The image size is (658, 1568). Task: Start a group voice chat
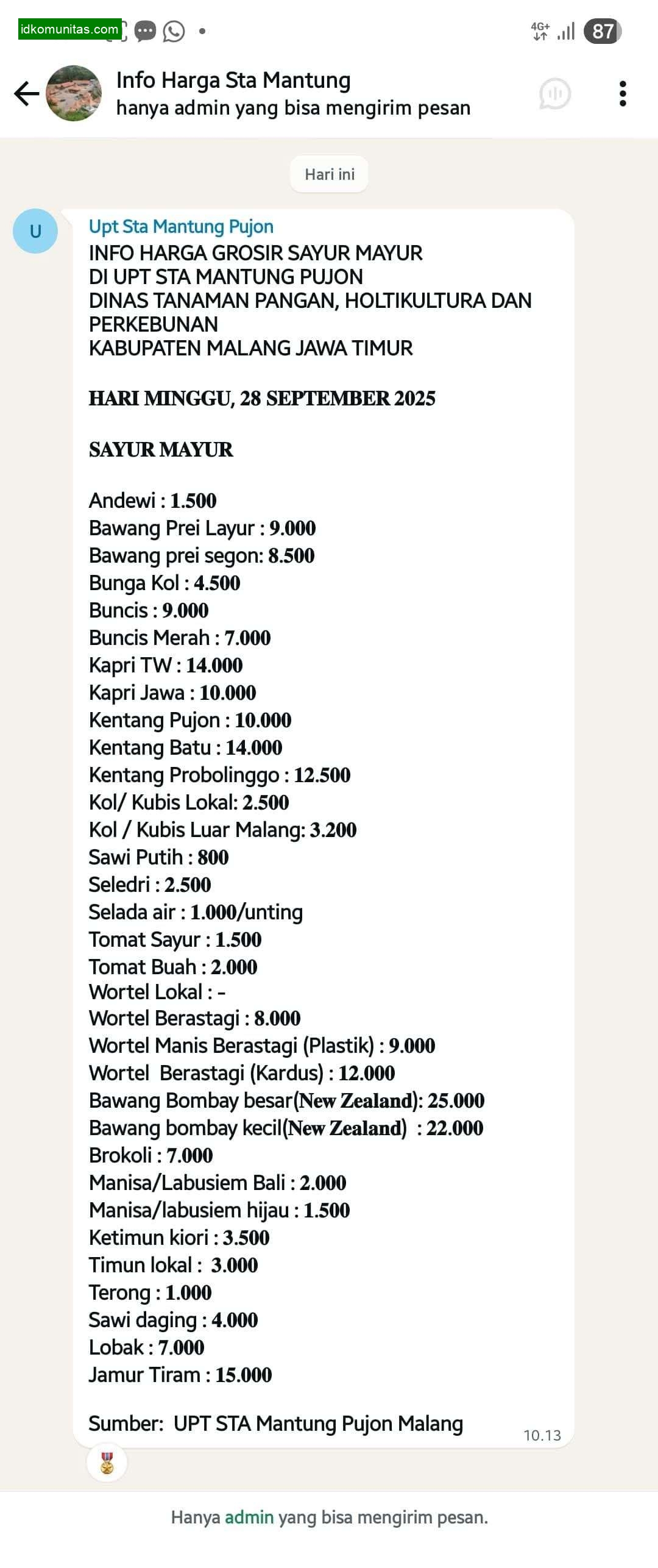point(554,94)
